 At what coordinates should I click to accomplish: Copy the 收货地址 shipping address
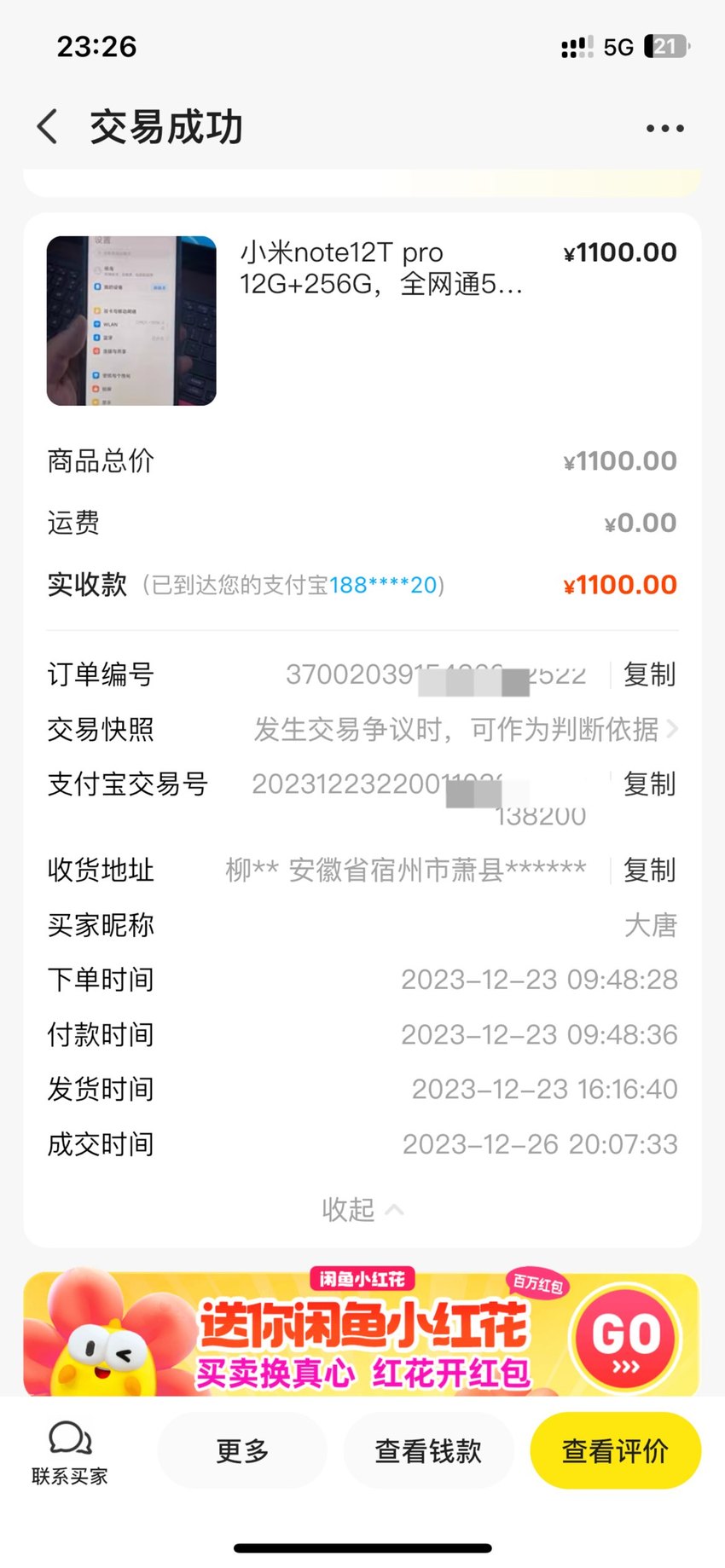click(649, 870)
